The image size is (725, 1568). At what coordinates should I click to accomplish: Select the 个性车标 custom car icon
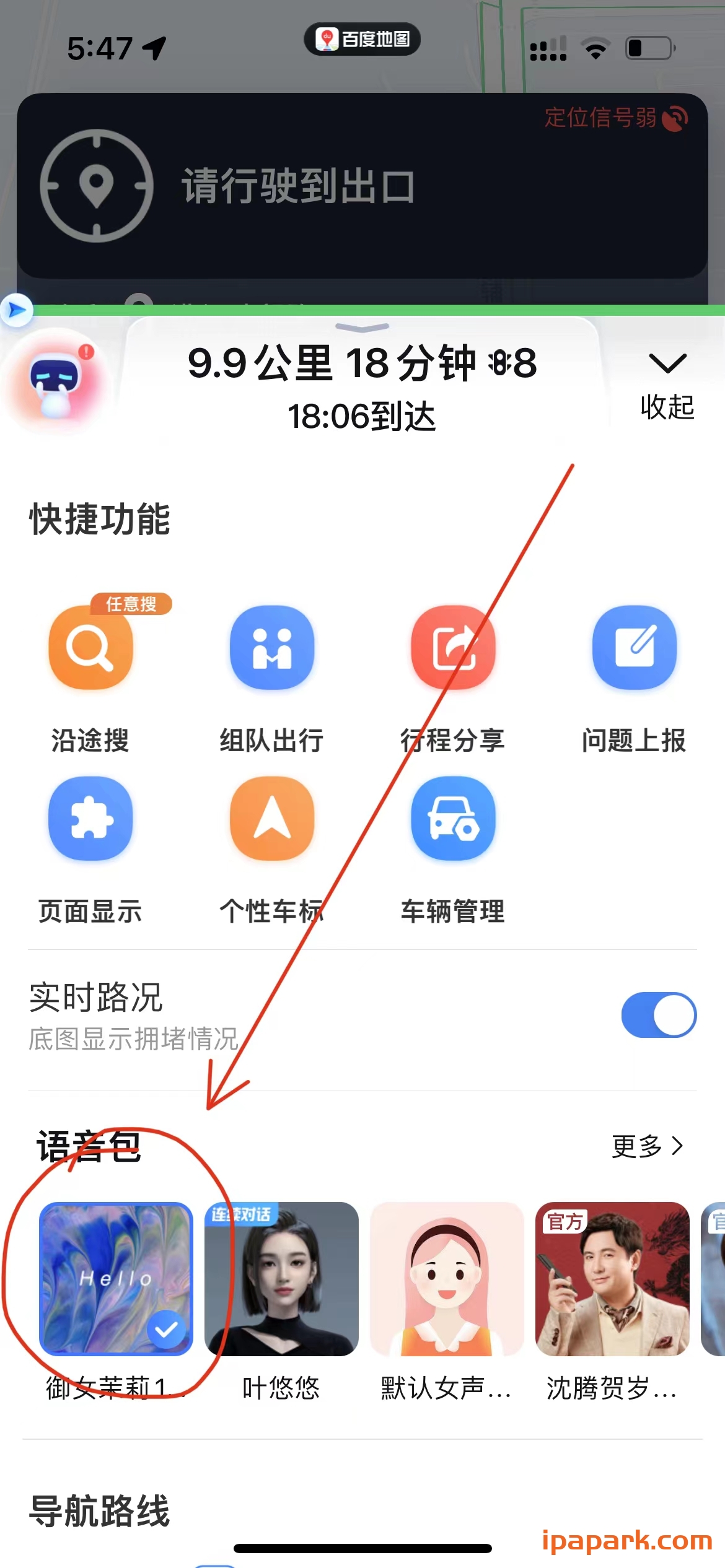pos(271,819)
